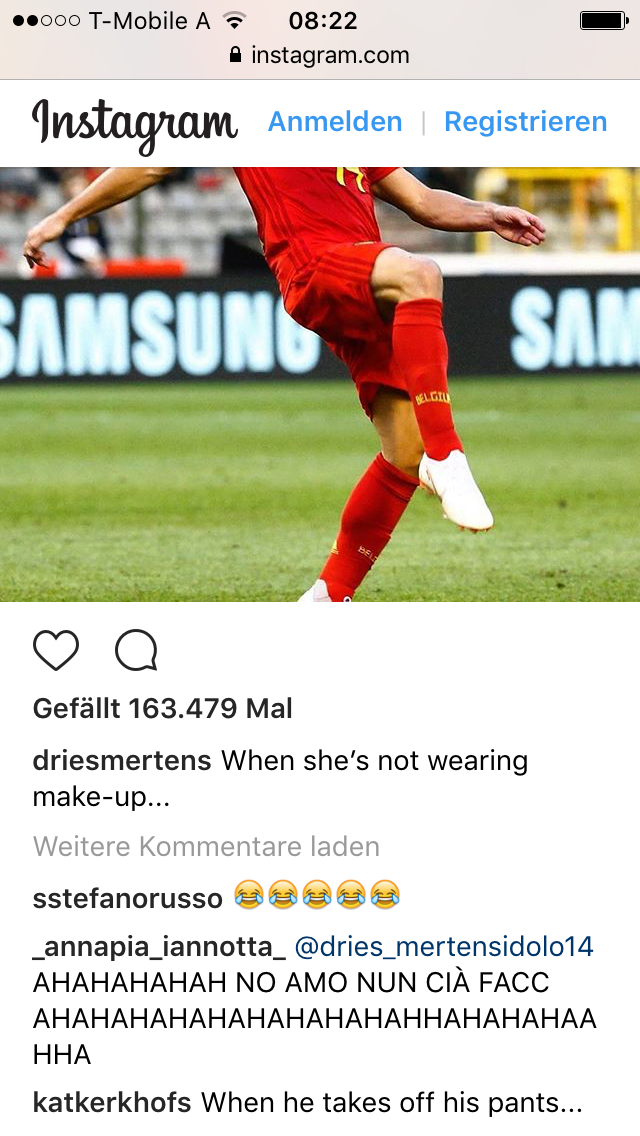The image size is (640, 1136).
Task: Tap the instagram.com address bar
Action: (320, 55)
